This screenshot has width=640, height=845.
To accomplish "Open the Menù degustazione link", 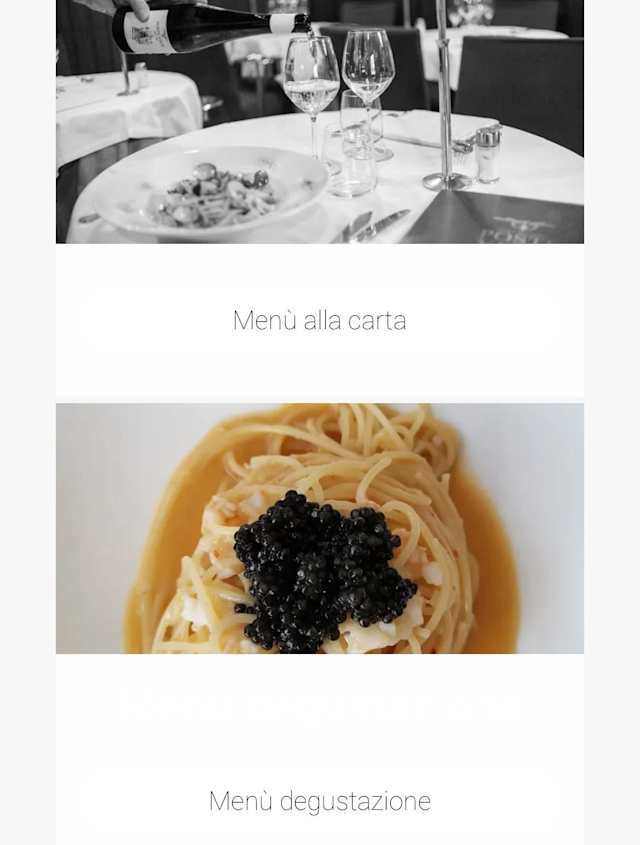I will [x=319, y=801].
